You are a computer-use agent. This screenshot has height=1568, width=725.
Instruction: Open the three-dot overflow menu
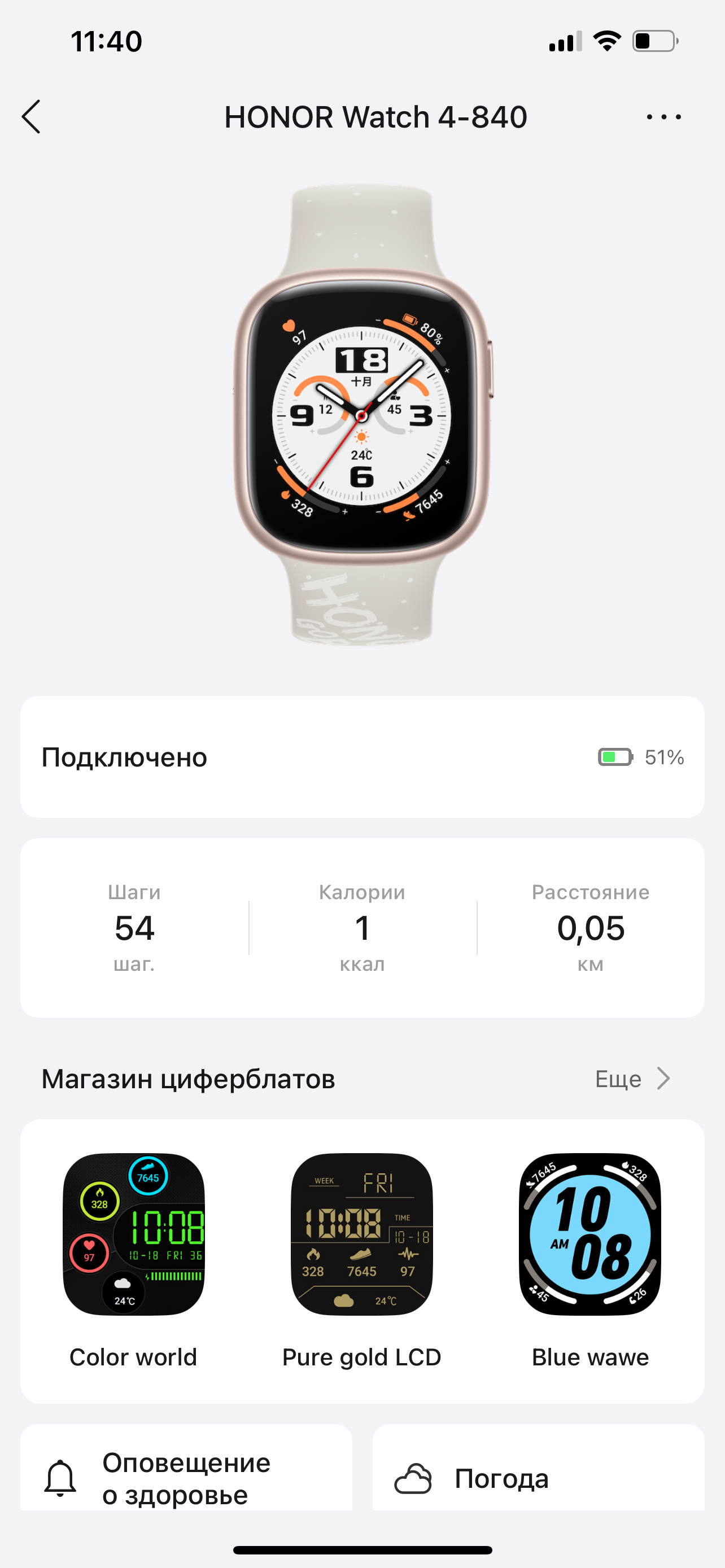tap(663, 116)
